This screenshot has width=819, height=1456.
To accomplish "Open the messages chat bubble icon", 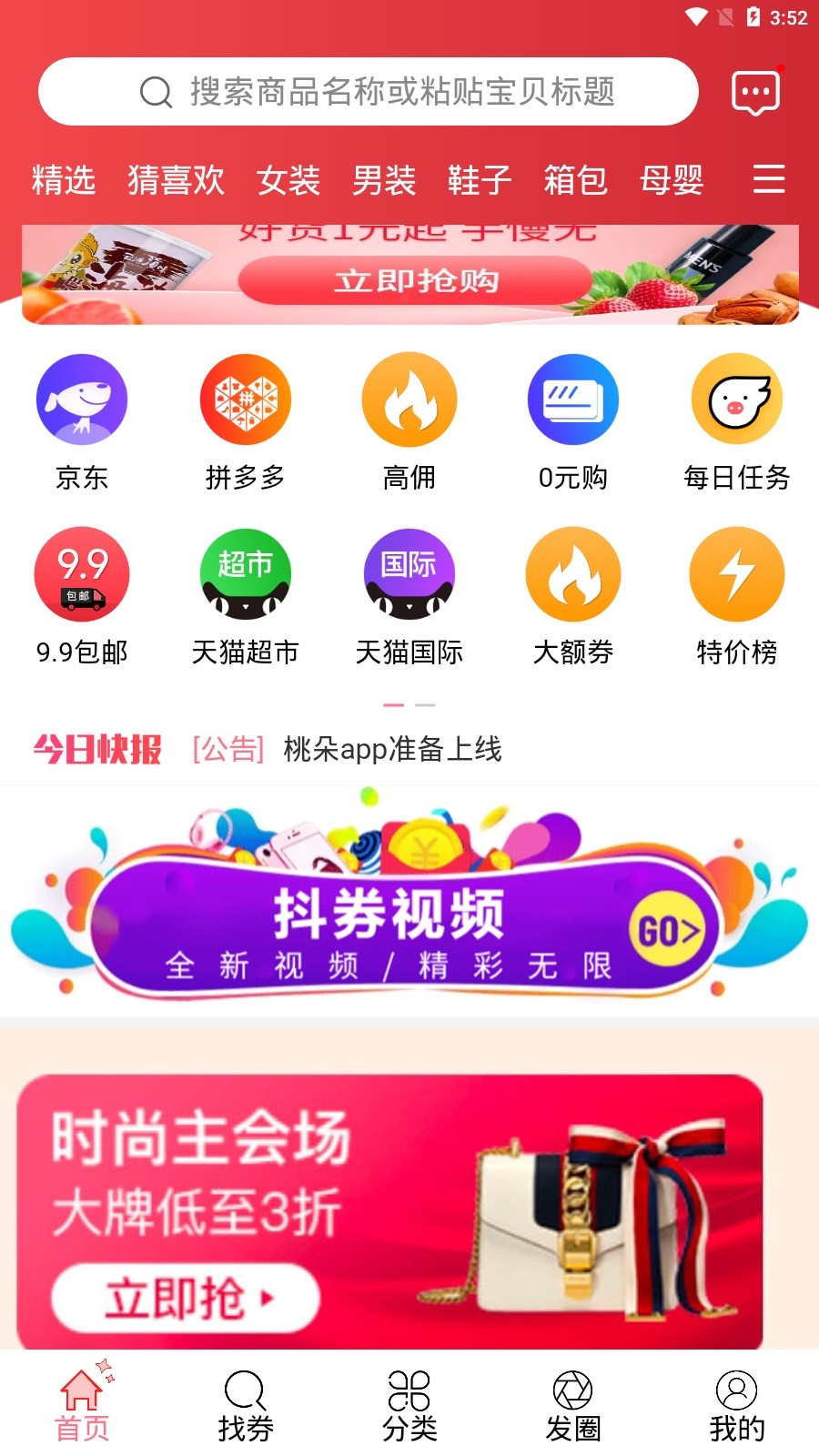I will [755, 92].
